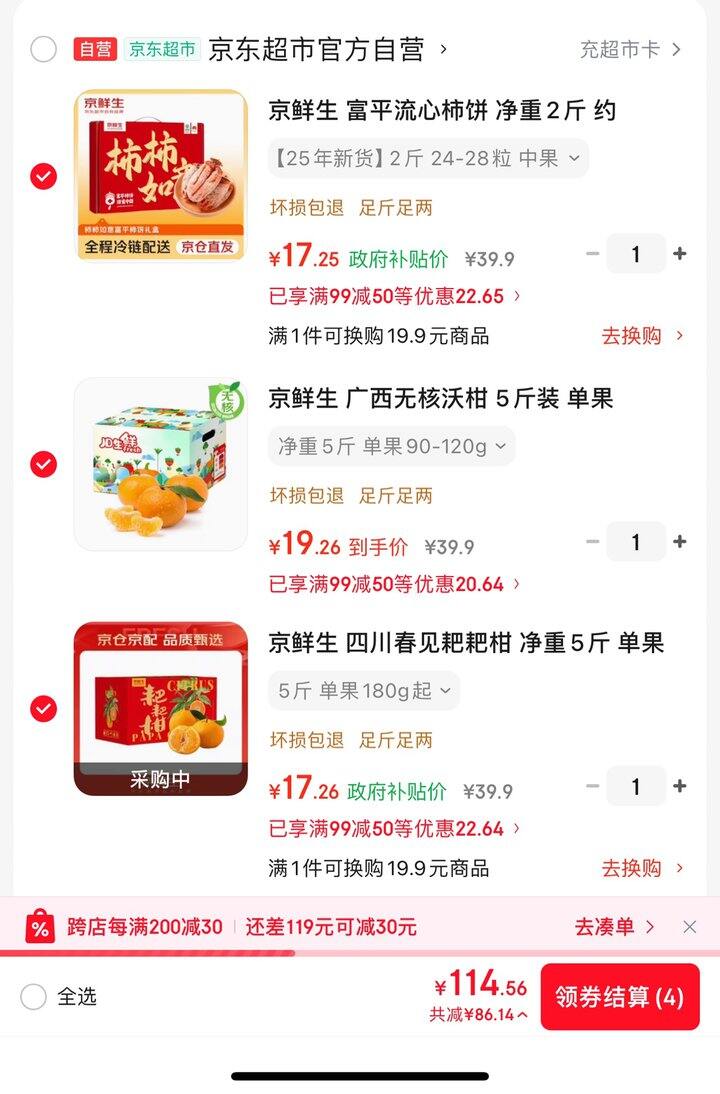Dismiss the 跨店每满200减30 banner

click(690, 927)
